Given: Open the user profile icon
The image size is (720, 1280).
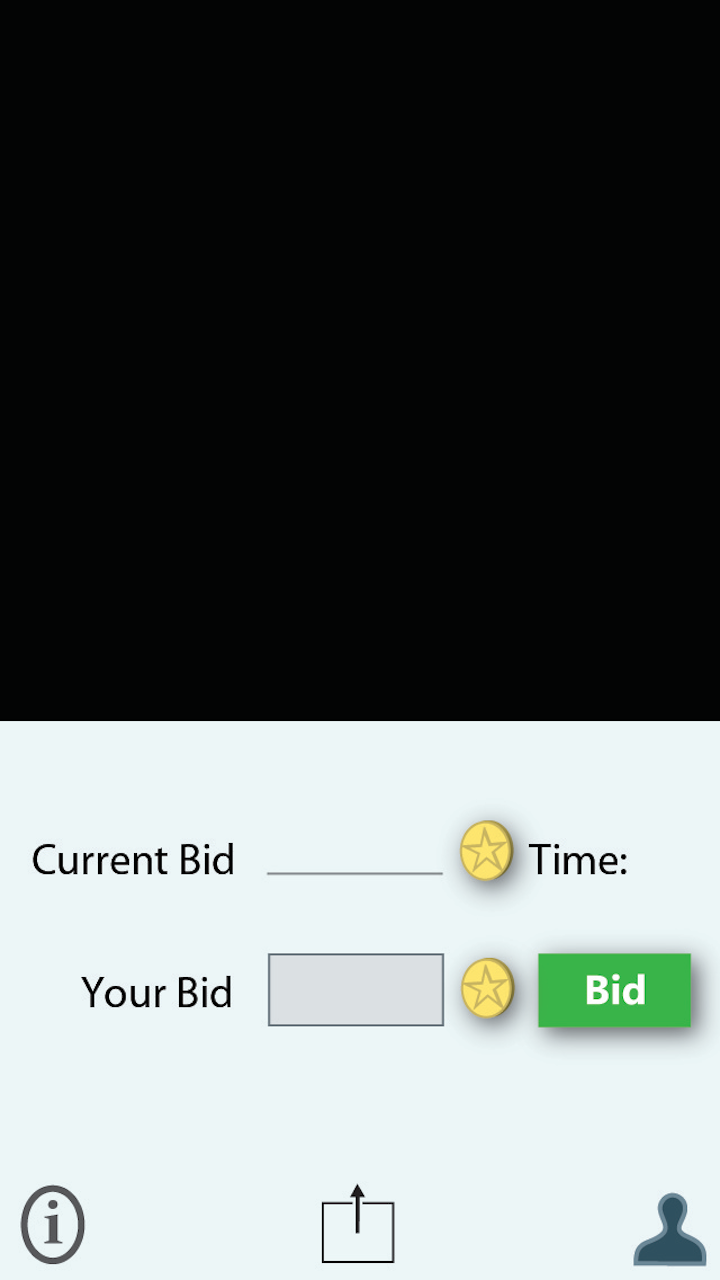Looking at the screenshot, I should pyautogui.click(x=670, y=1229).
